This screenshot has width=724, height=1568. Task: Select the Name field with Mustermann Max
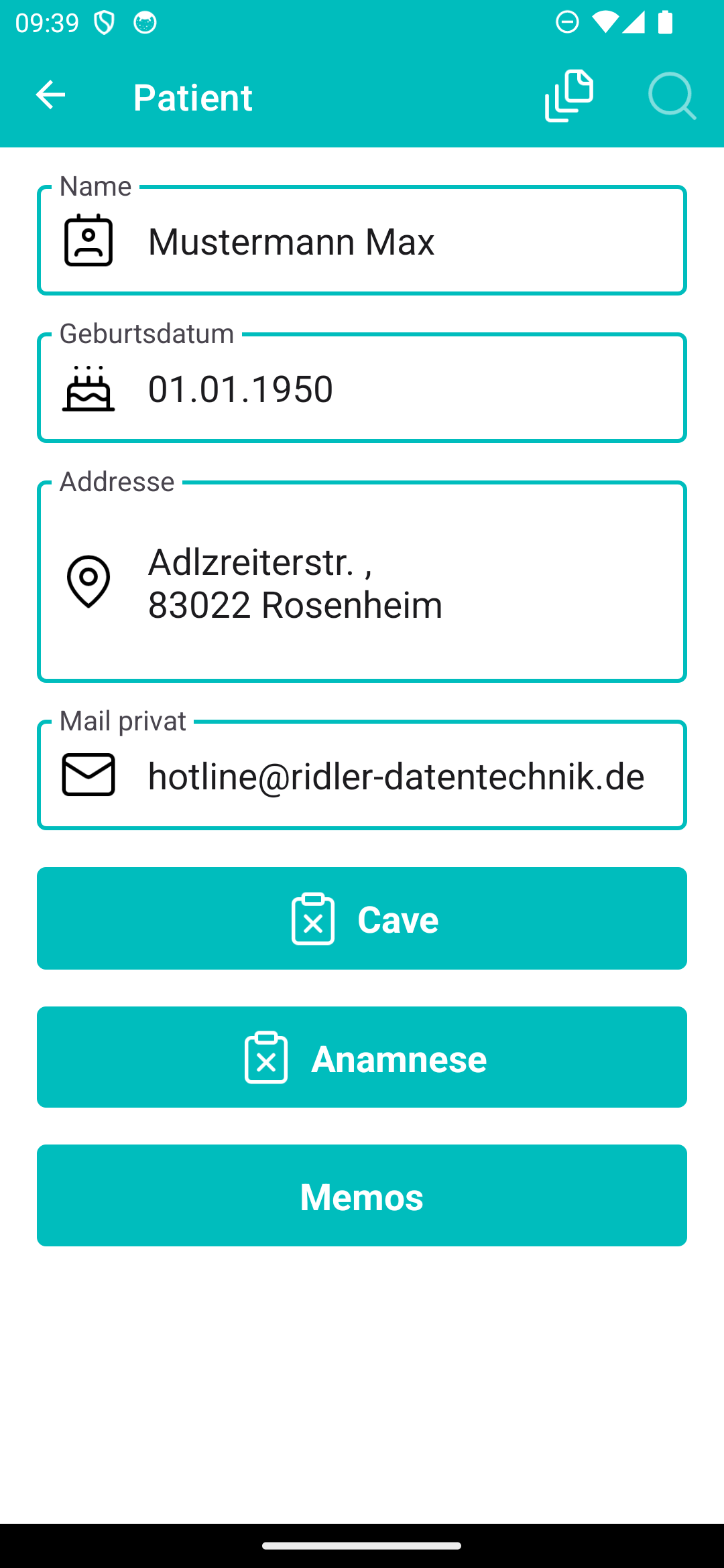click(362, 241)
